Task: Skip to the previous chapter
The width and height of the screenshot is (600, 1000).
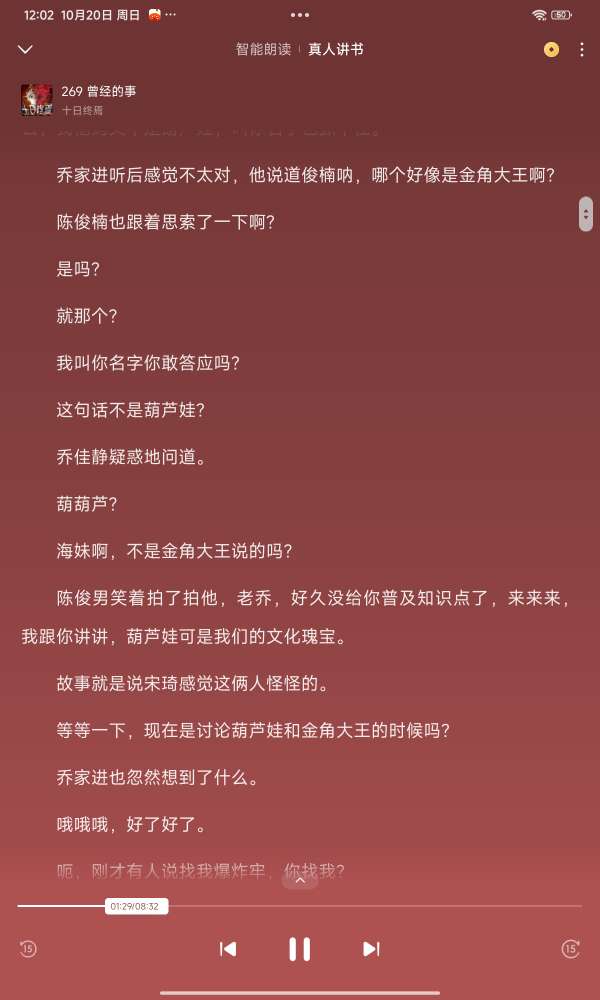Action: pyautogui.click(x=228, y=949)
